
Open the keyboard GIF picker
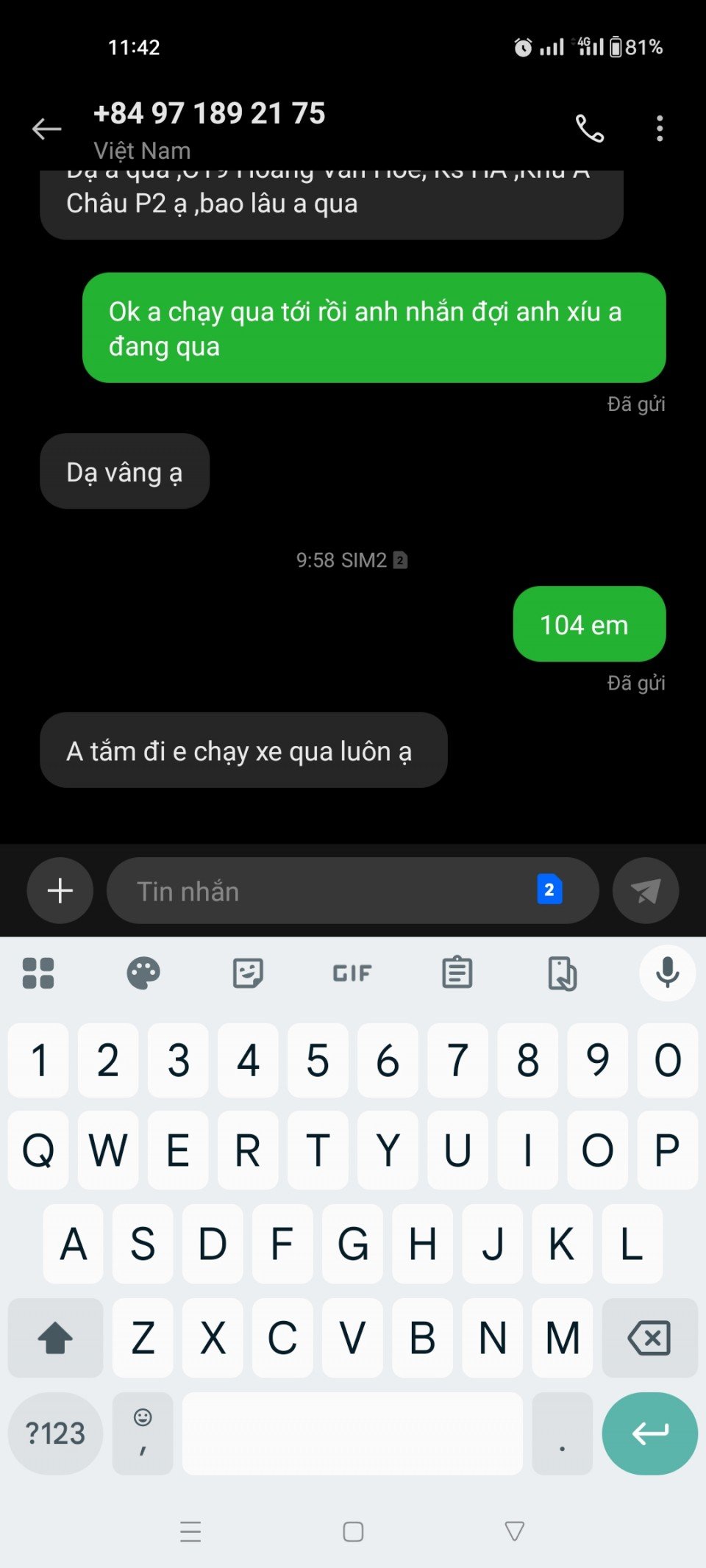(352, 973)
